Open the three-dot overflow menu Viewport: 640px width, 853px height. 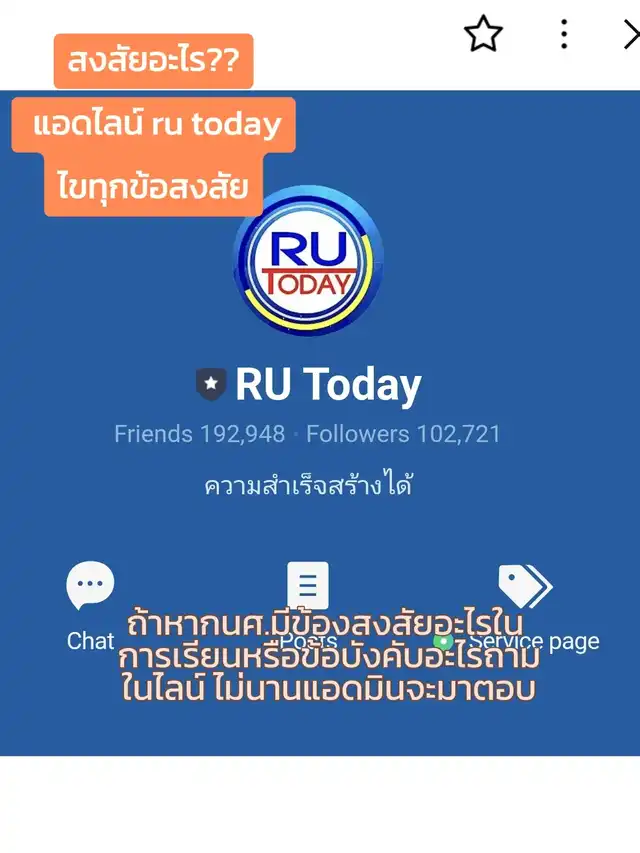(564, 36)
